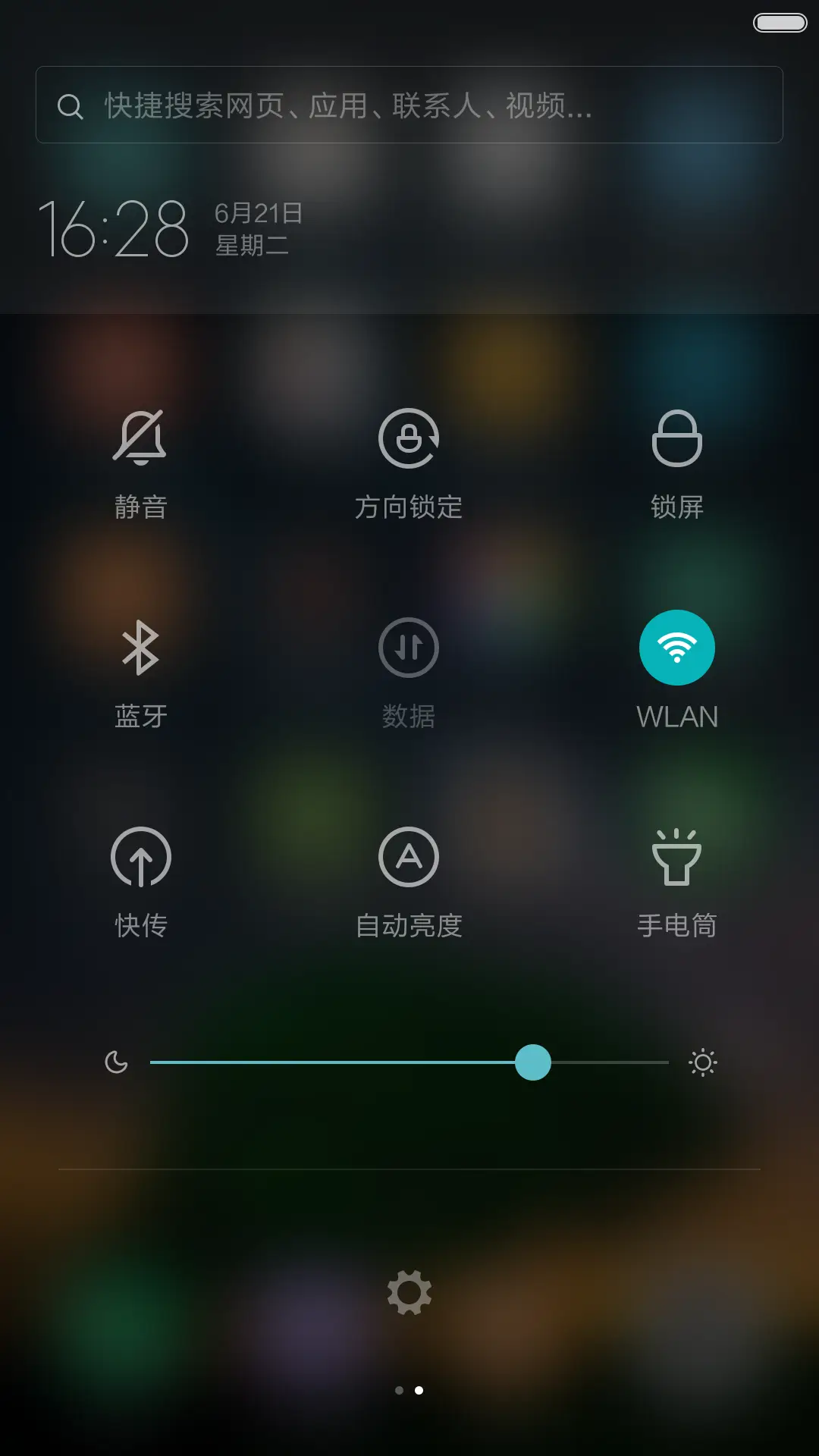The width and height of the screenshot is (819, 1456).
Task: Enable 自动亮度 auto brightness
Action: (409, 855)
